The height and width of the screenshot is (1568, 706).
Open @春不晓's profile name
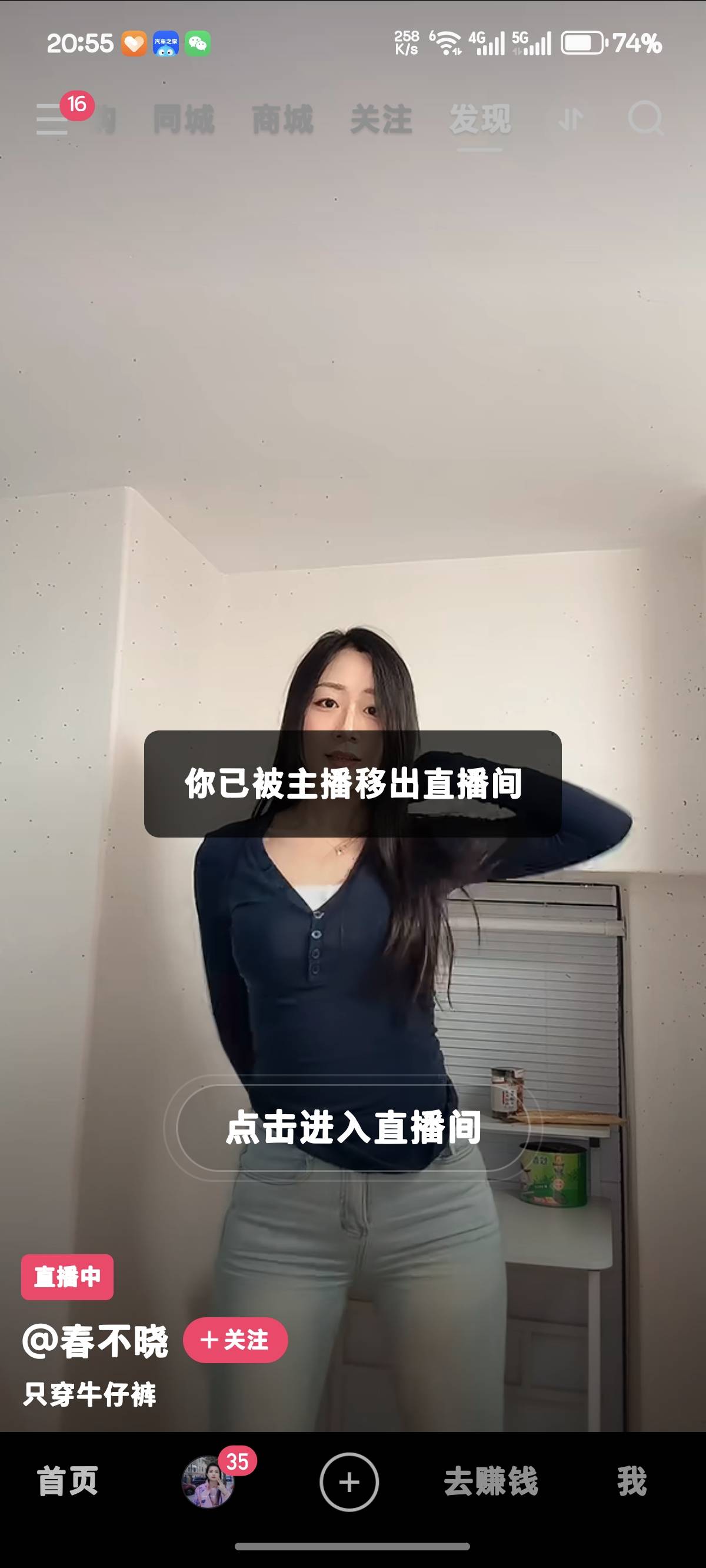pos(95,1340)
